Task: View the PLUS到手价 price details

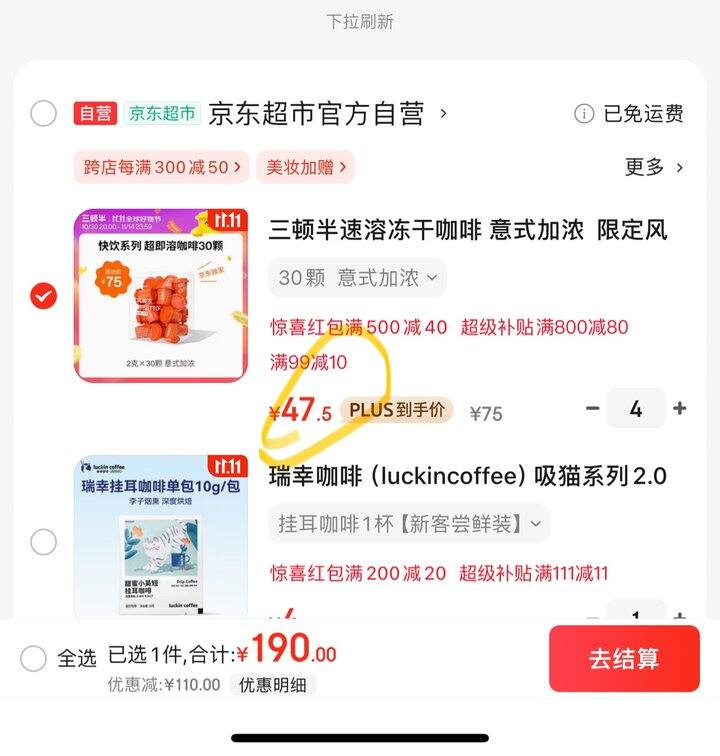Action: coord(397,410)
